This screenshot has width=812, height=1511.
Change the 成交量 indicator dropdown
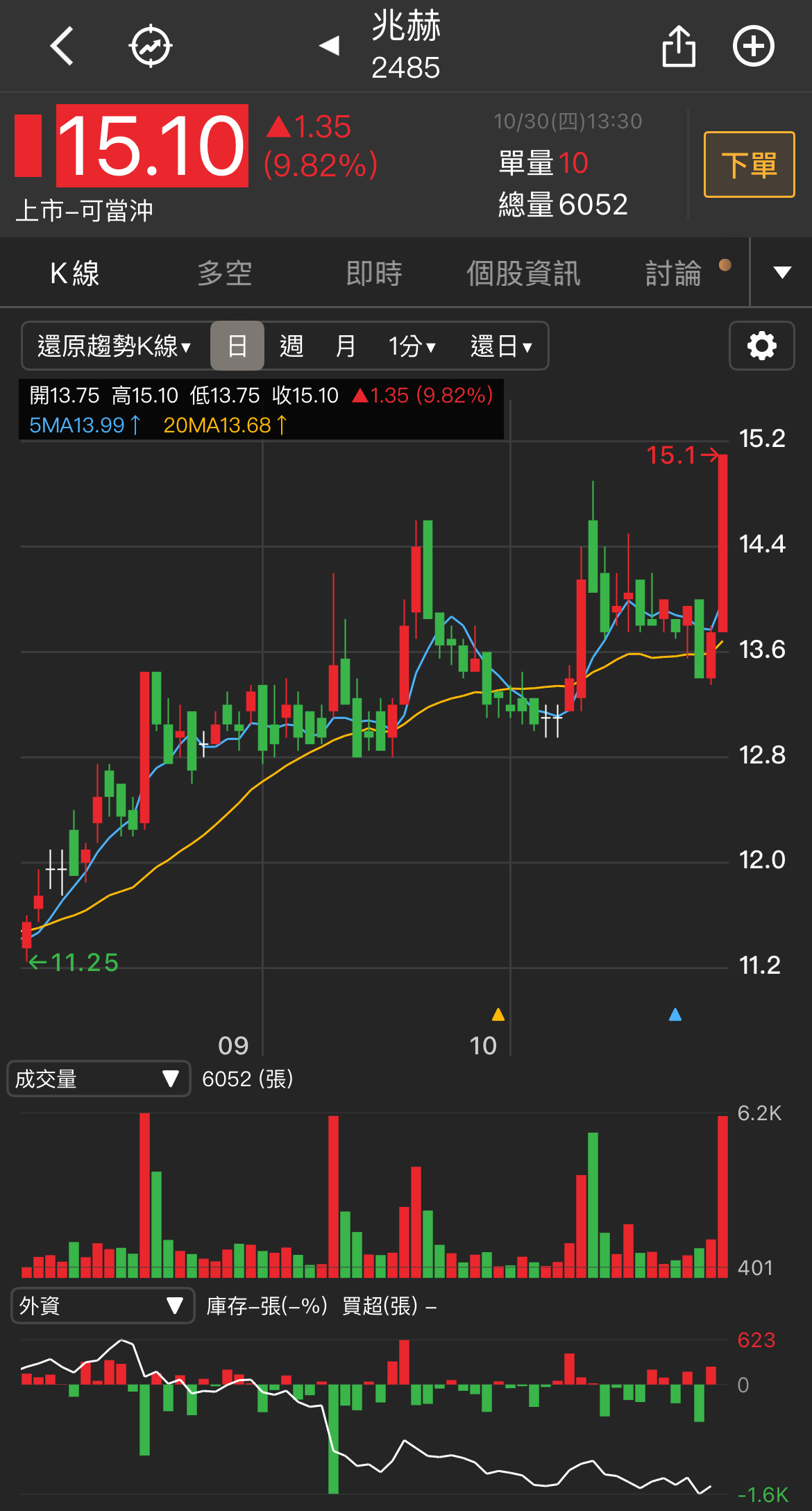(x=99, y=1079)
